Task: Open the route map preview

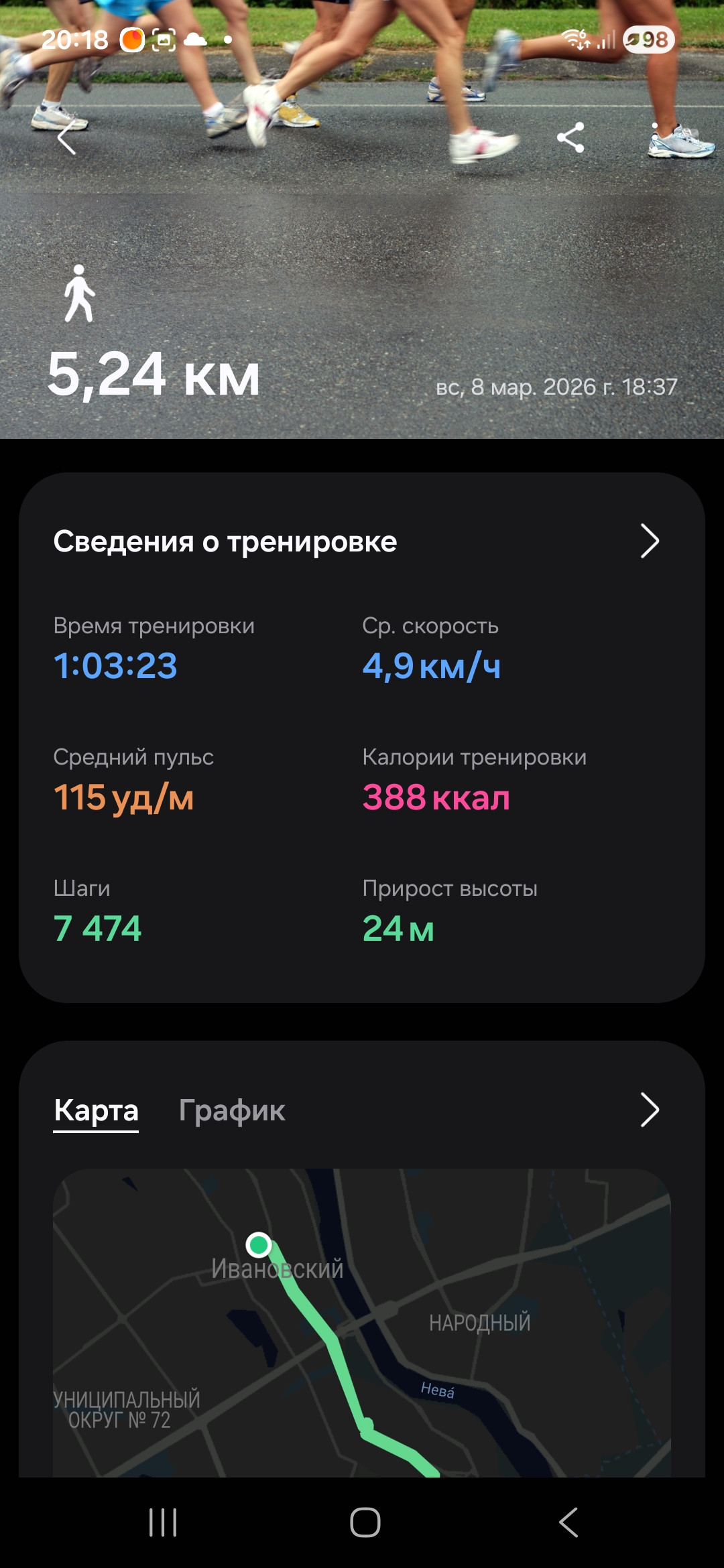Action: pyautogui.click(x=362, y=1323)
